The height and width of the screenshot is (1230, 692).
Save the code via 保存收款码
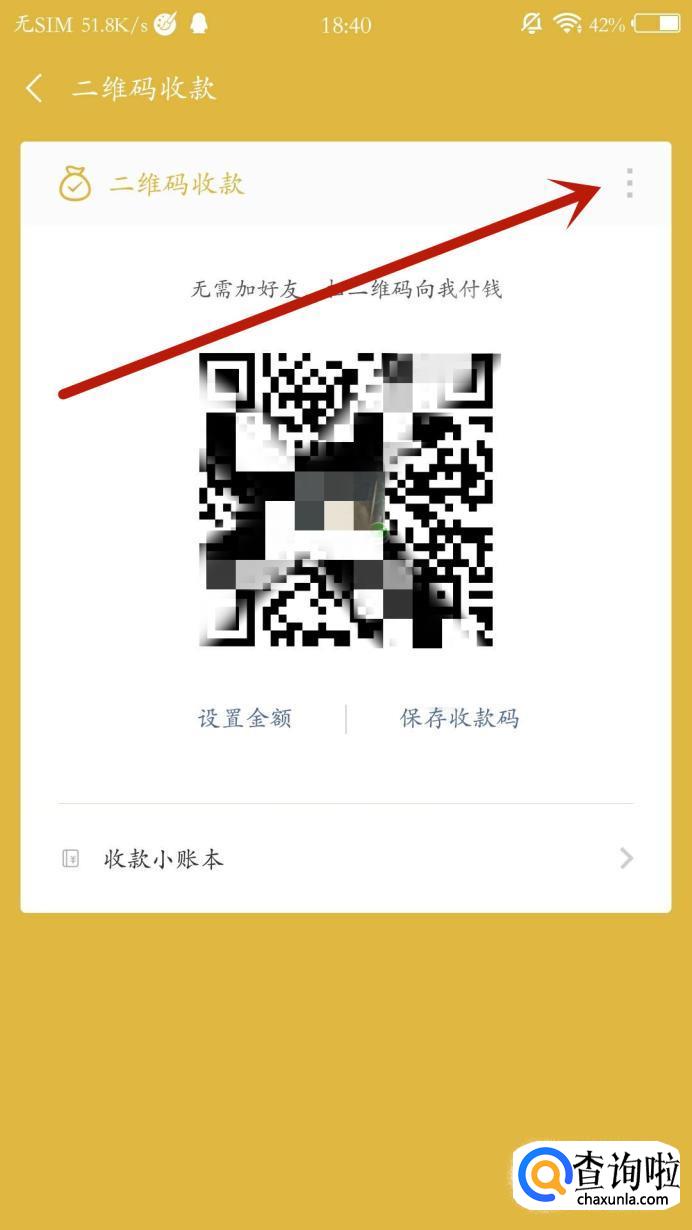click(460, 718)
